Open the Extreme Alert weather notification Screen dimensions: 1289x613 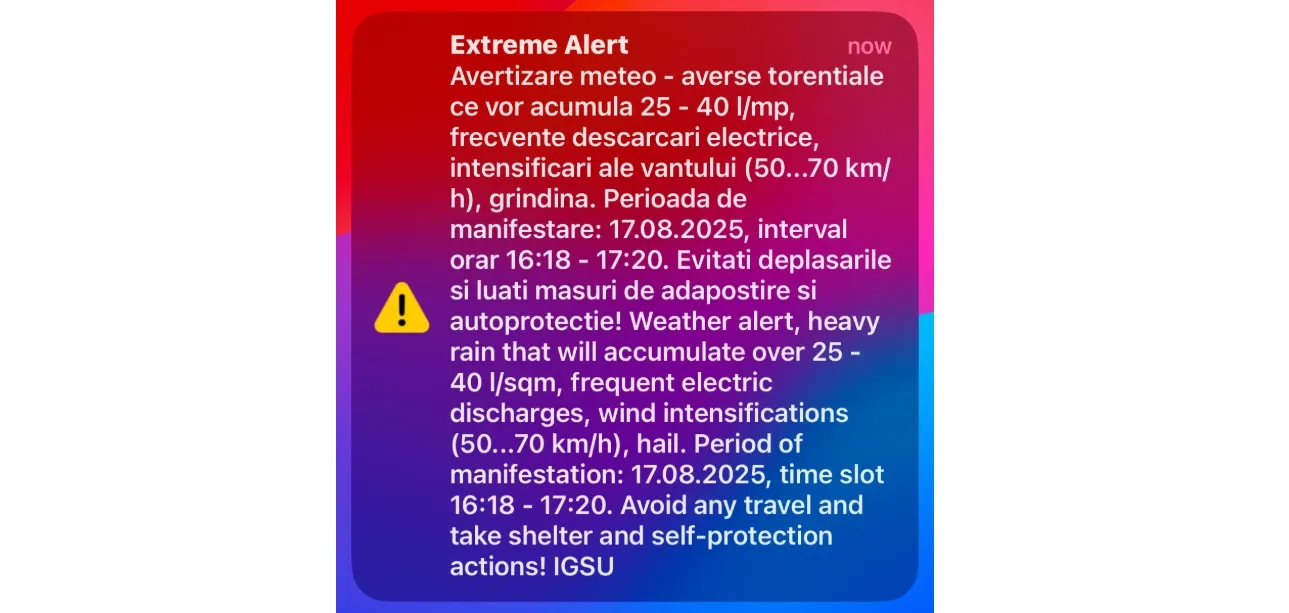[x=634, y=306]
